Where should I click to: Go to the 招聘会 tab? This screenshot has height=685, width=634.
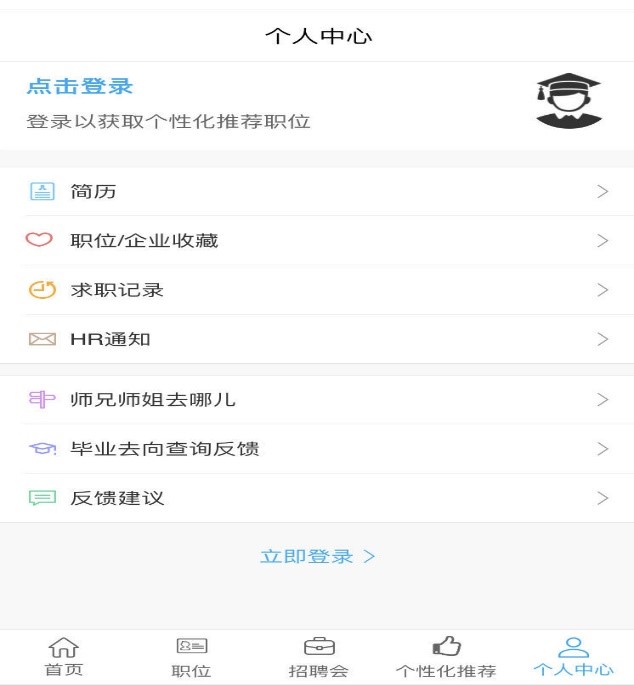[x=318, y=657]
